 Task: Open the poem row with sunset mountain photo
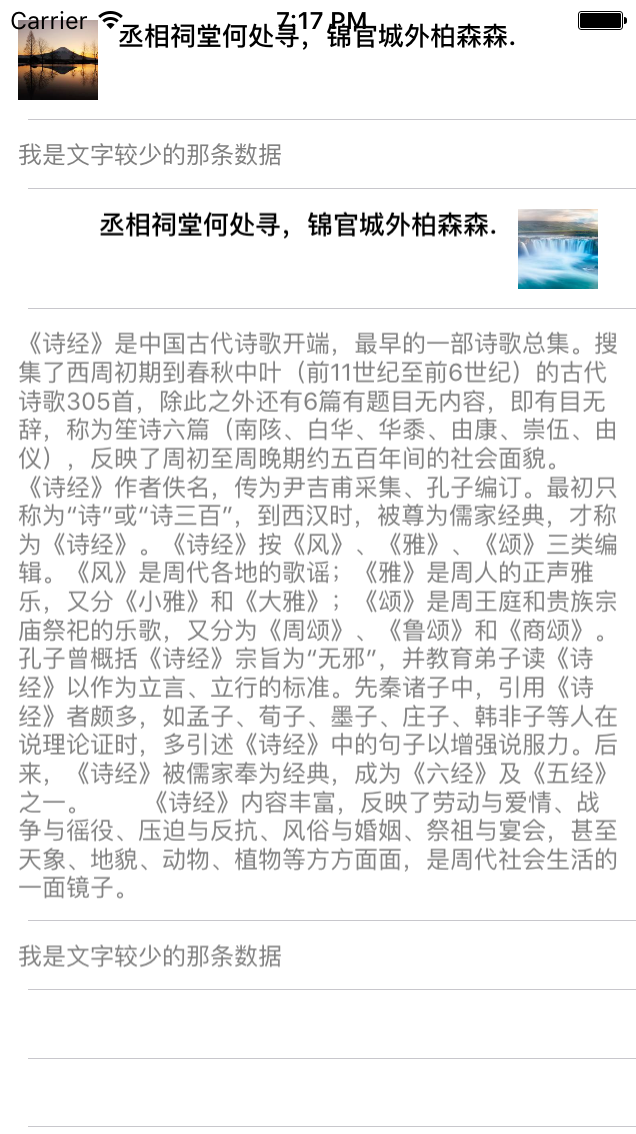point(318,60)
